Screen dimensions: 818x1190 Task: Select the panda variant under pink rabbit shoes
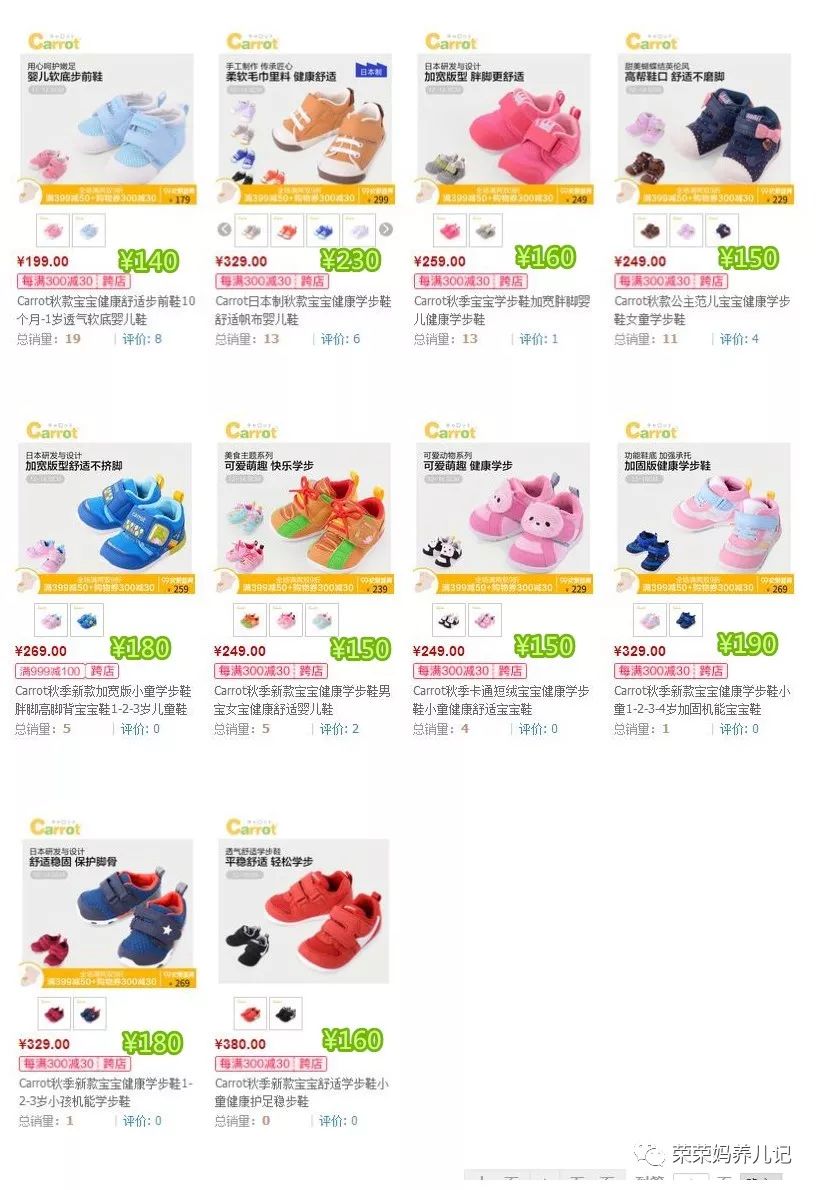(x=450, y=620)
